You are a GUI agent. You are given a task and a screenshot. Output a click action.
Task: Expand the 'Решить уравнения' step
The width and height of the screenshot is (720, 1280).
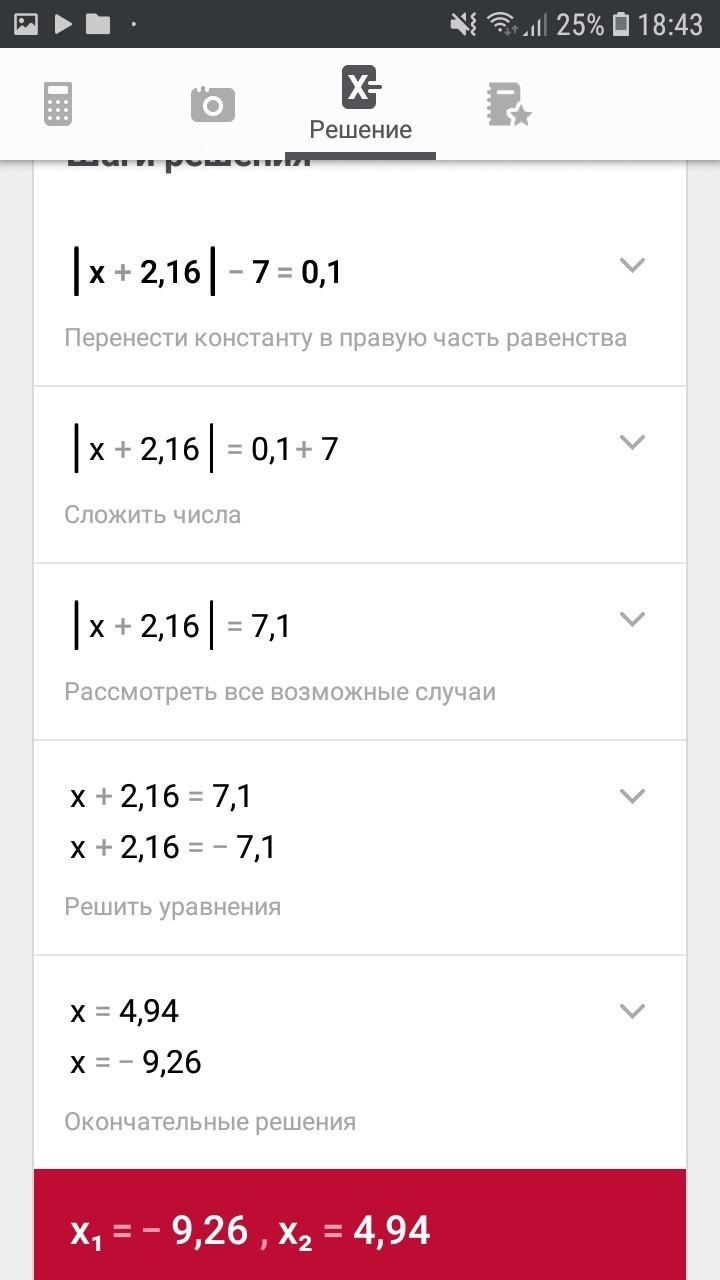[x=632, y=796]
